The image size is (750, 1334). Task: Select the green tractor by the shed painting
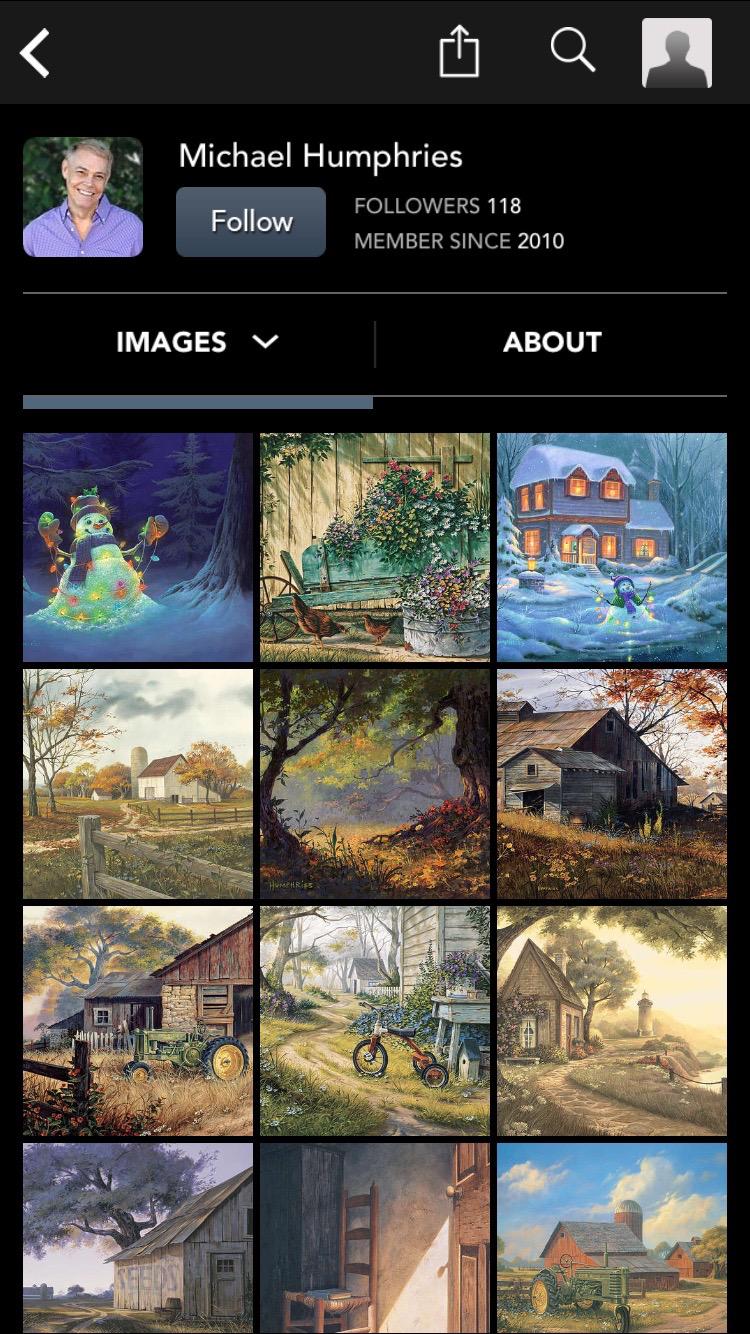[137, 1020]
